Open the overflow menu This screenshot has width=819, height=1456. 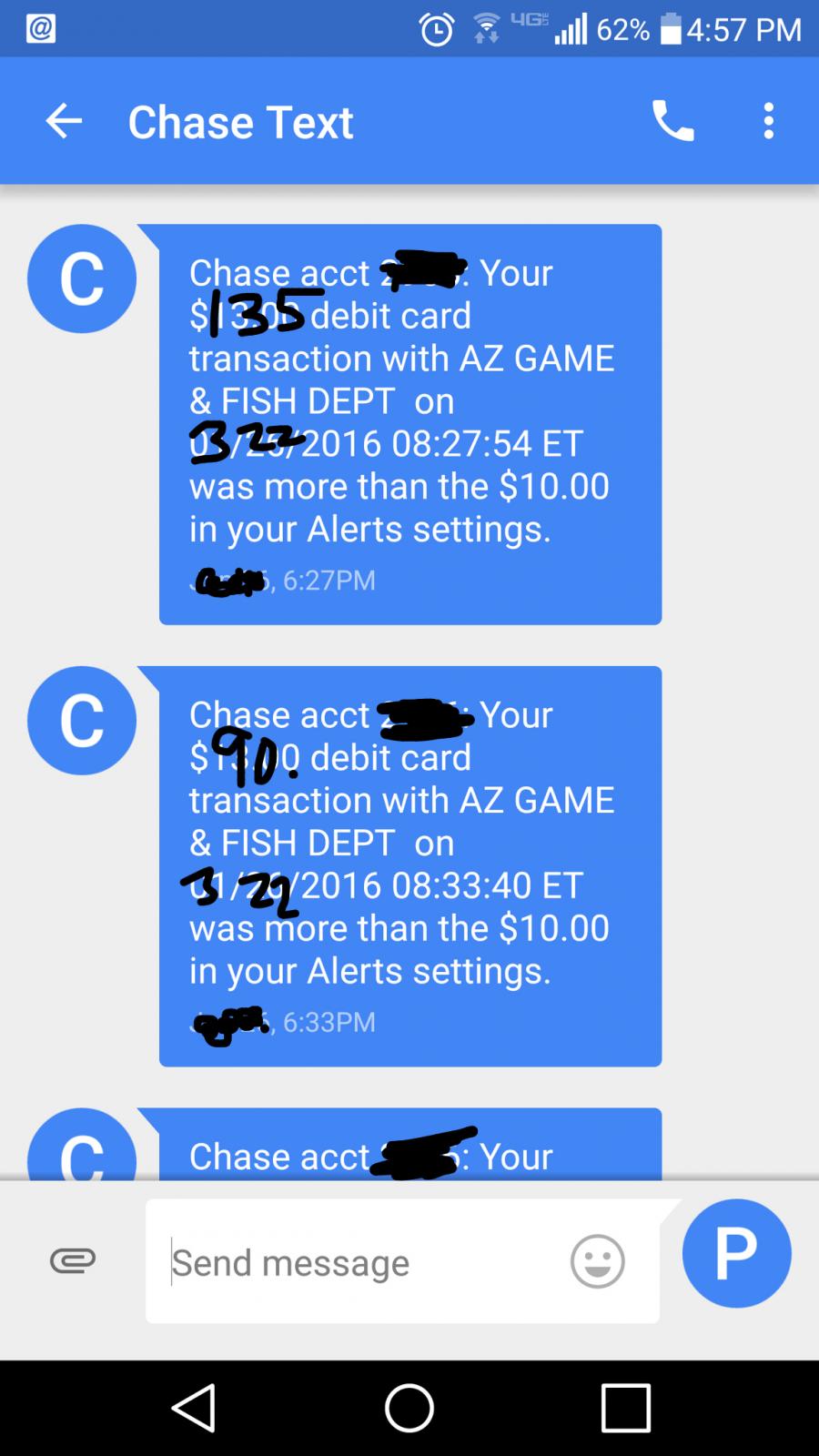769,121
